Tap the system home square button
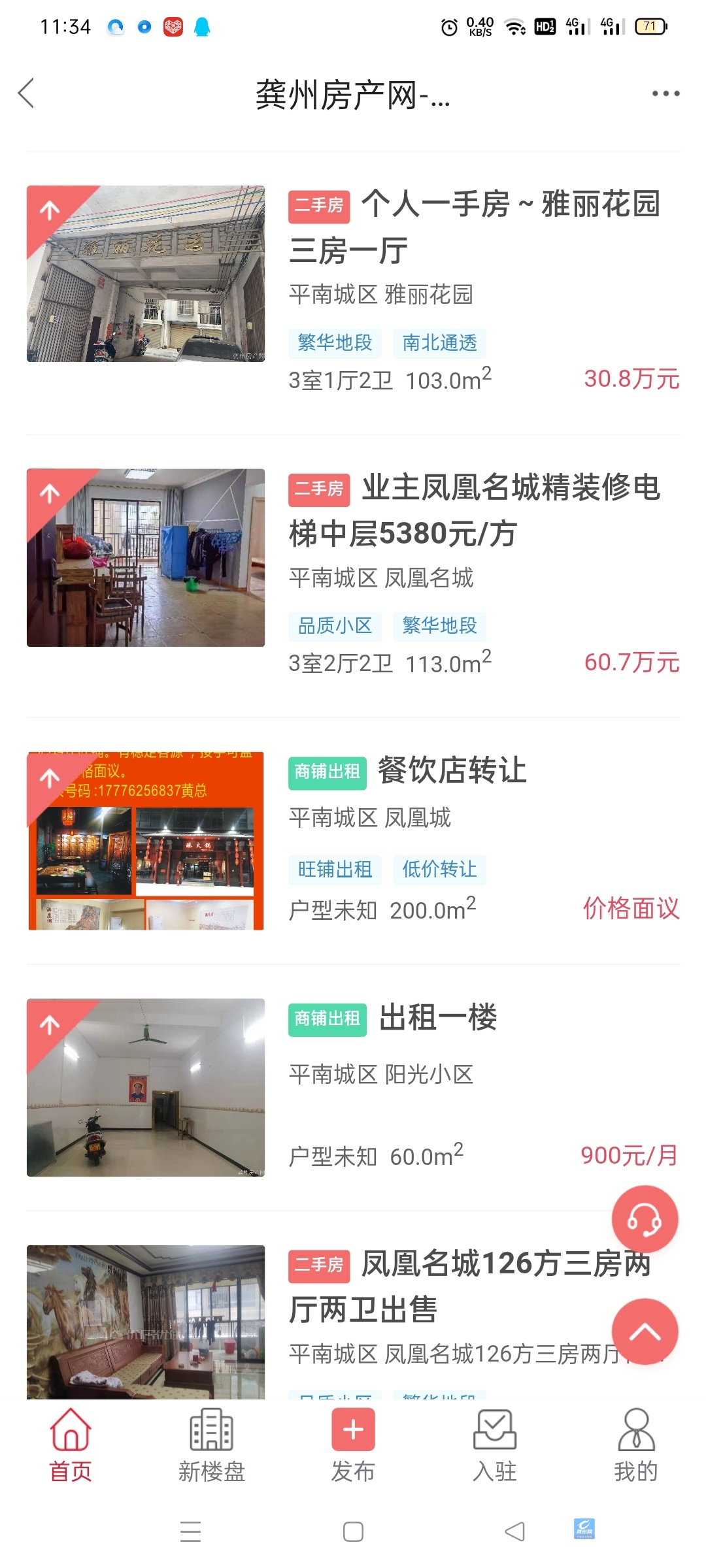706x1568 pixels. (x=353, y=1531)
